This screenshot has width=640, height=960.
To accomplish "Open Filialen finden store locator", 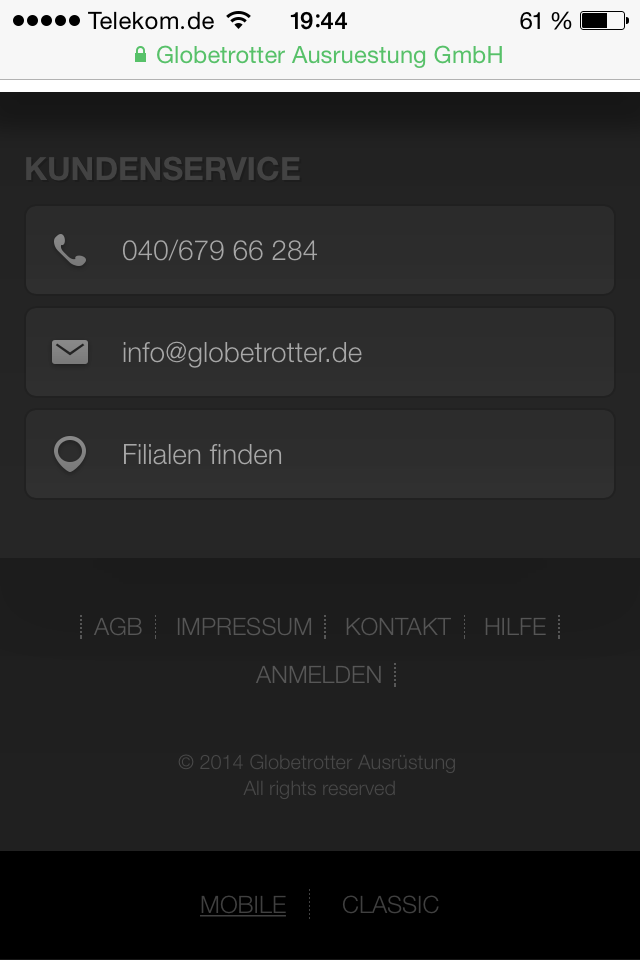I will [319, 454].
